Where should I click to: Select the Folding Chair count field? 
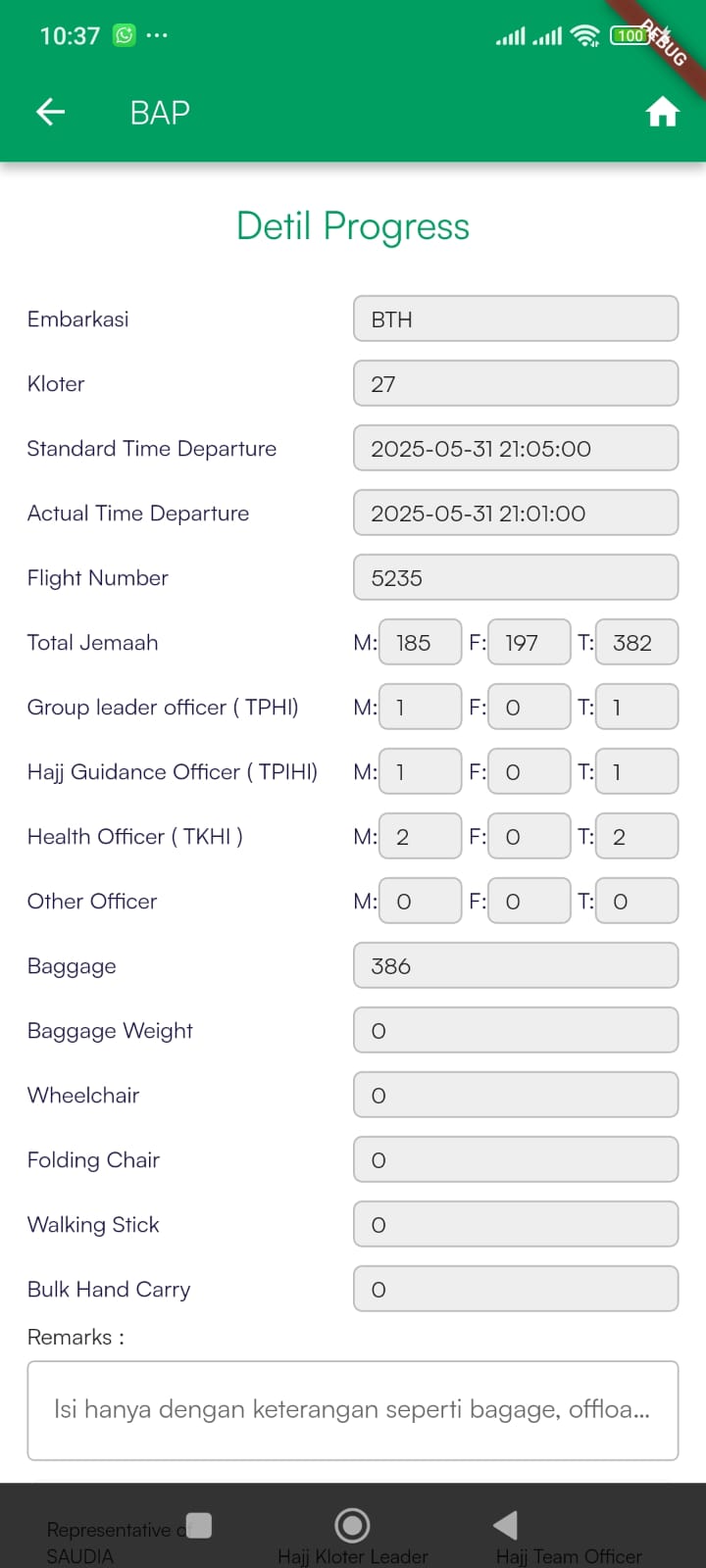516,1160
